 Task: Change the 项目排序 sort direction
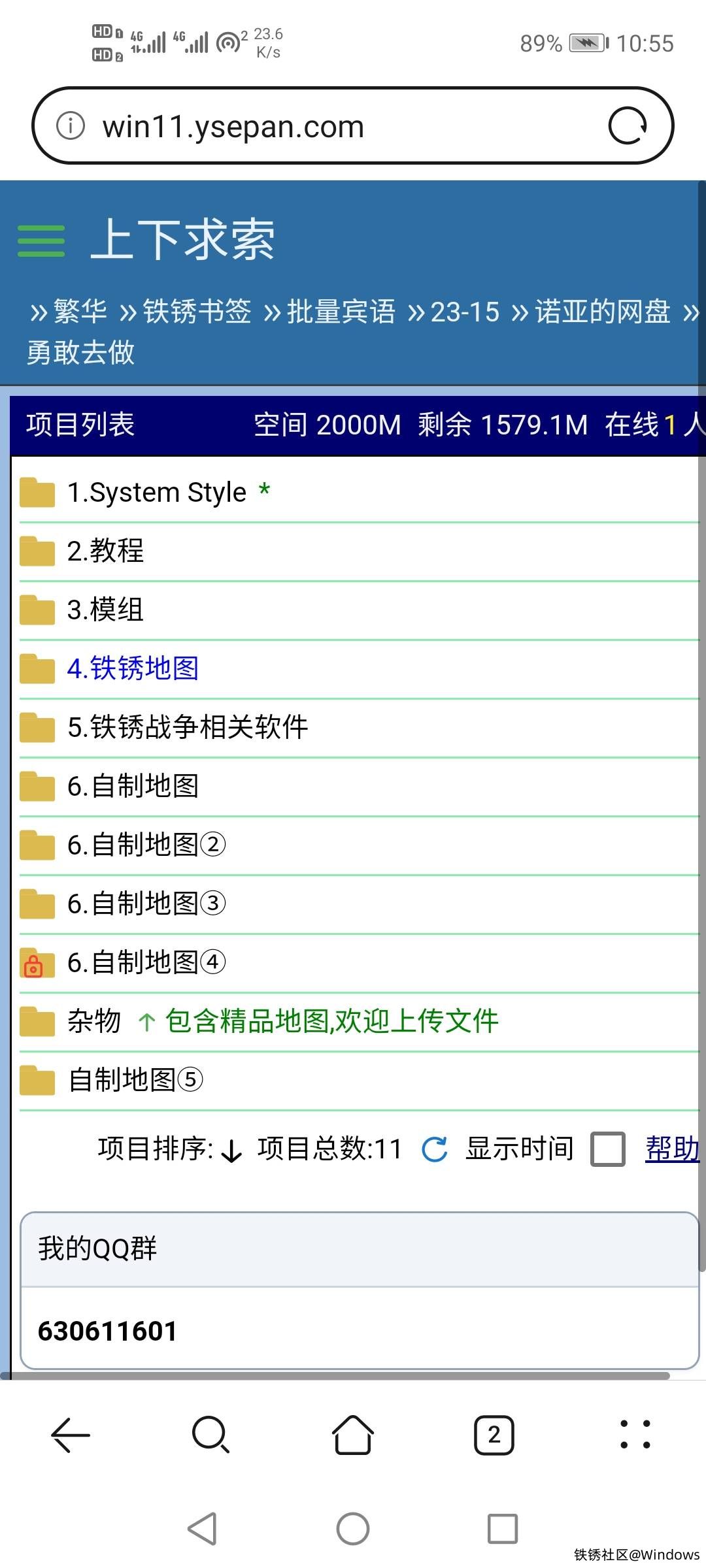[231, 1150]
